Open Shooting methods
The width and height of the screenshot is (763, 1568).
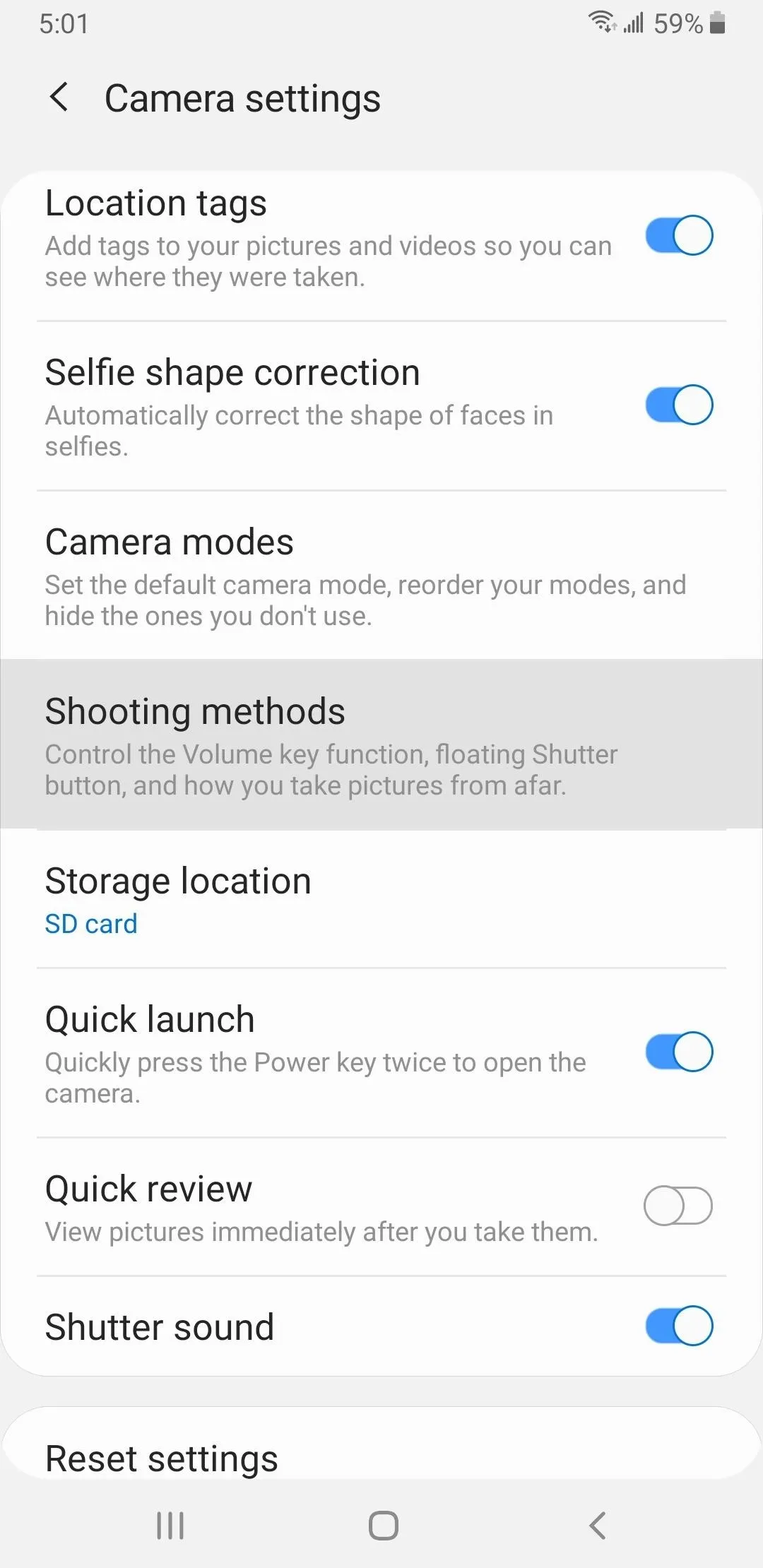(381, 744)
